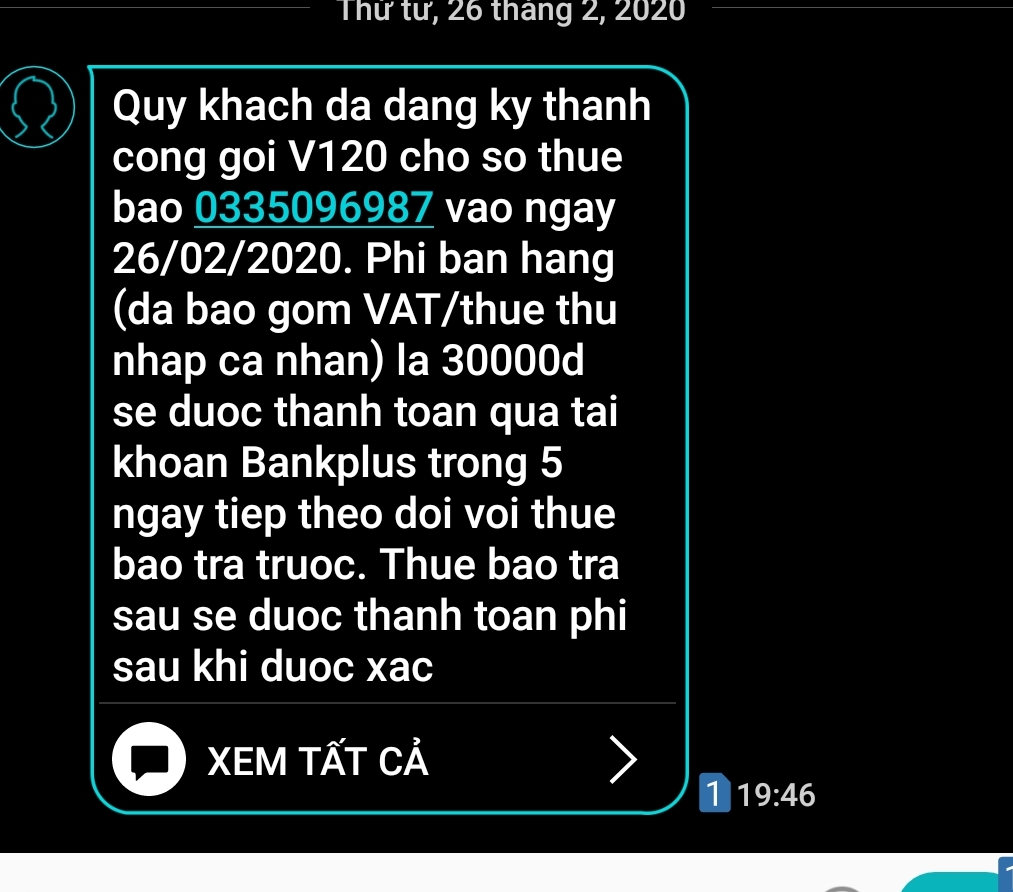
Task: Open the sender's contact avatar
Action: pyautogui.click(x=37, y=107)
